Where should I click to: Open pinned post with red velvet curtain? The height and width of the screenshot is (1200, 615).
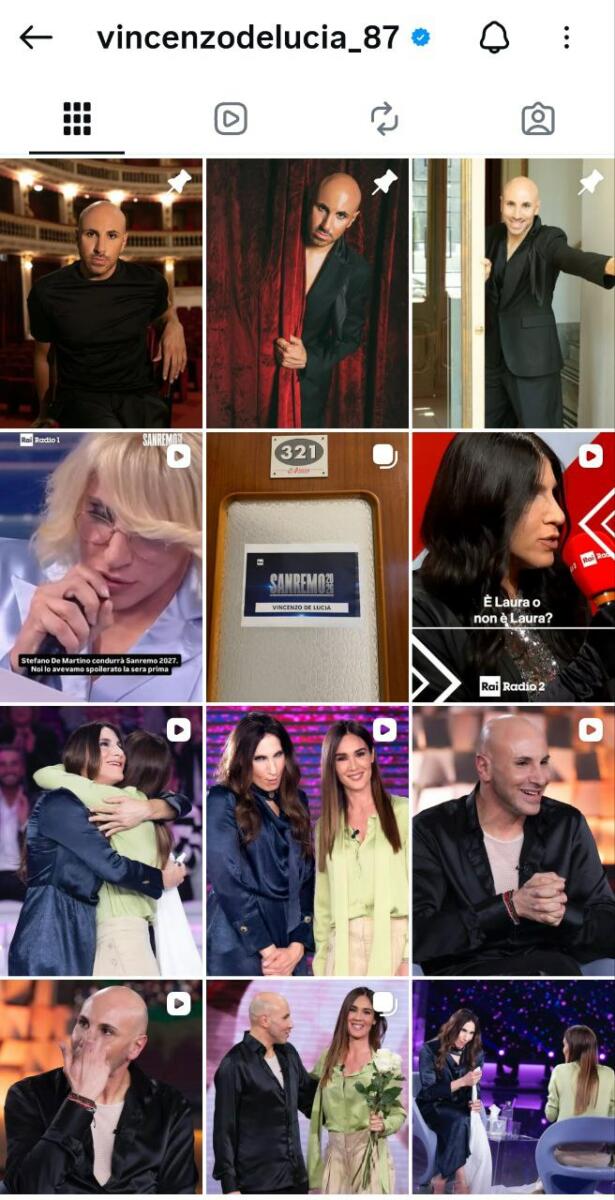click(x=307, y=293)
